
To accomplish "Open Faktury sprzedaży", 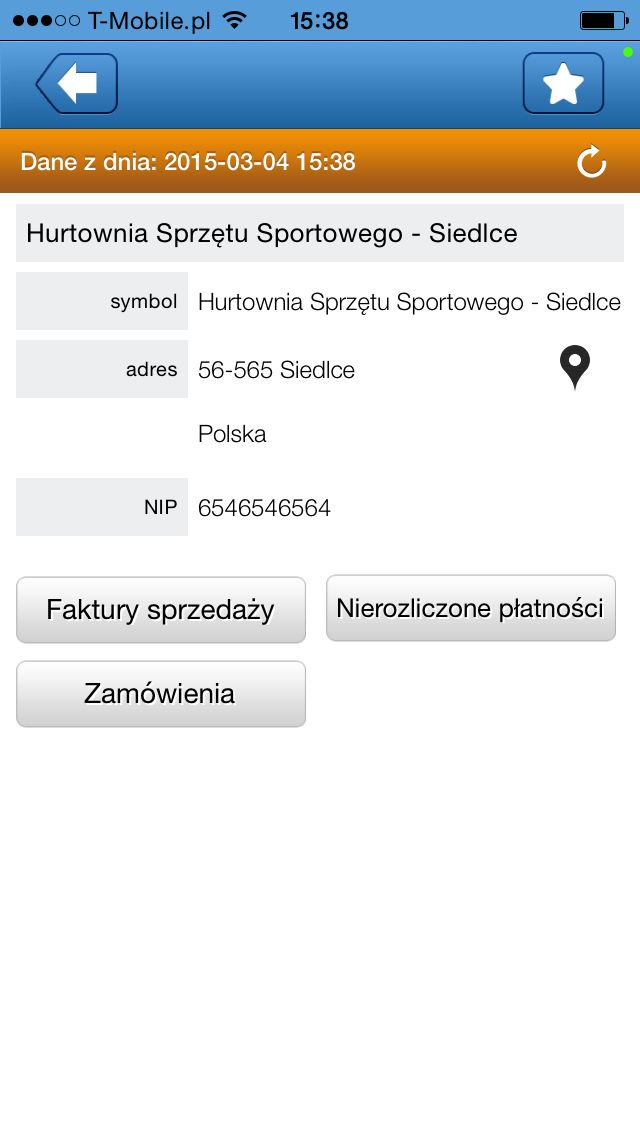I will point(161,609).
